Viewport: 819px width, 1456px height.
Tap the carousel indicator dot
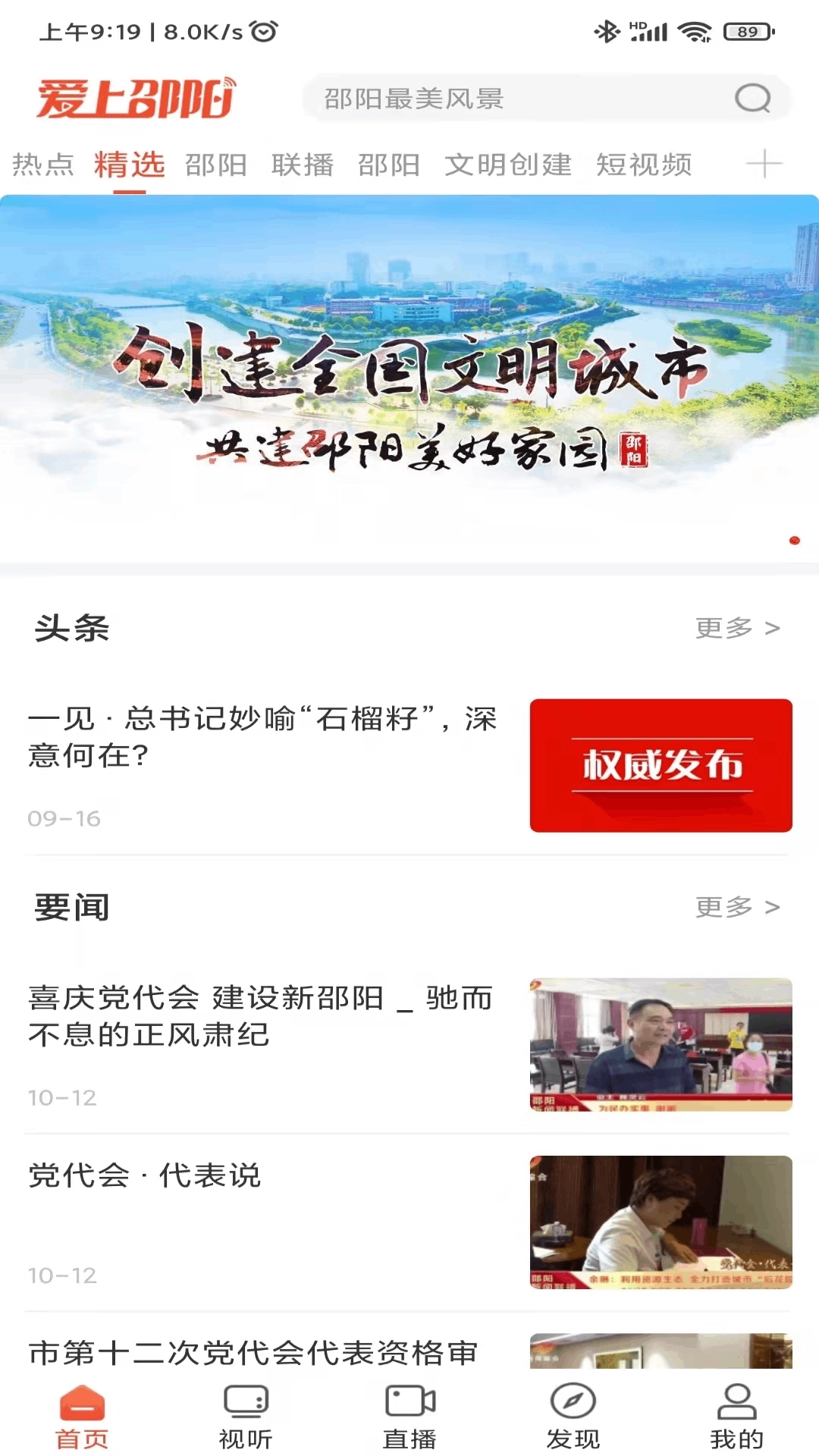click(x=796, y=540)
